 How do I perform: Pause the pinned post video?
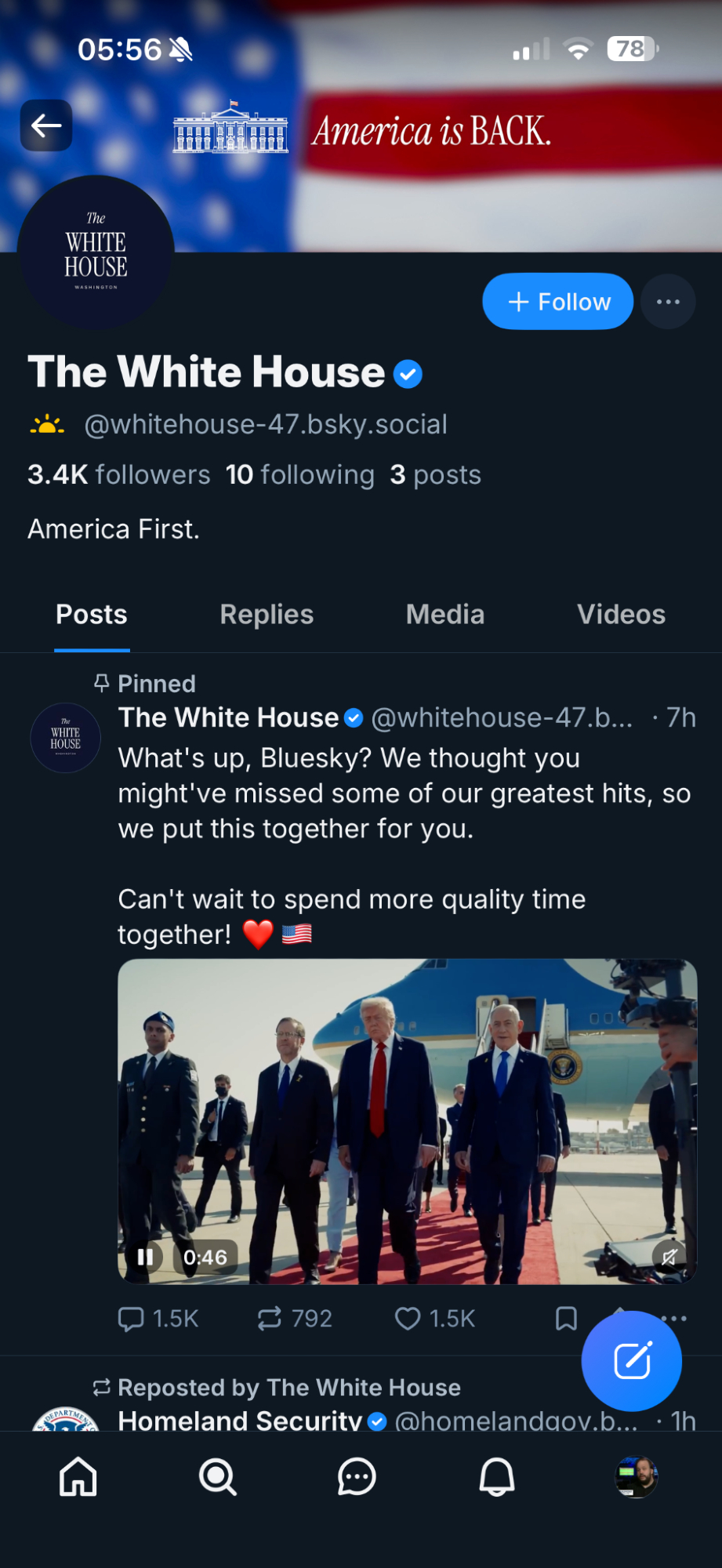145,1258
